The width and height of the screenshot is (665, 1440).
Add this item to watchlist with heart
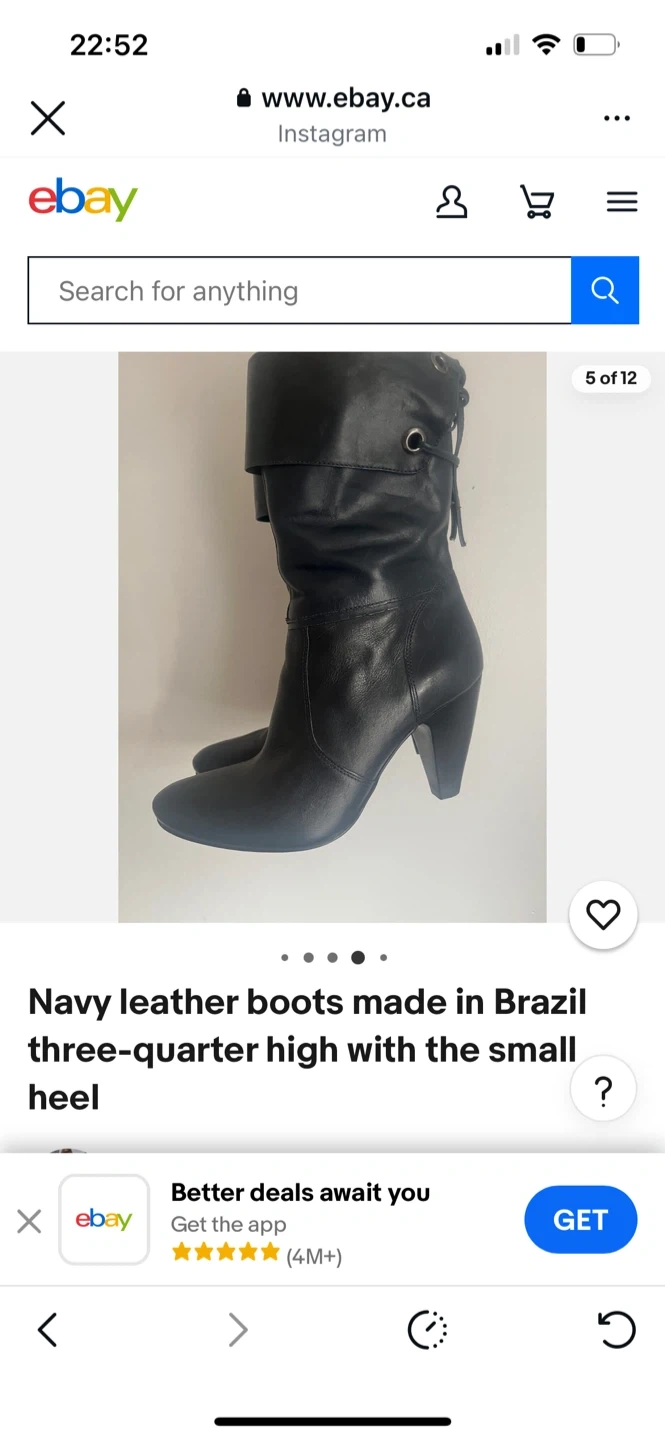click(x=603, y=915)
